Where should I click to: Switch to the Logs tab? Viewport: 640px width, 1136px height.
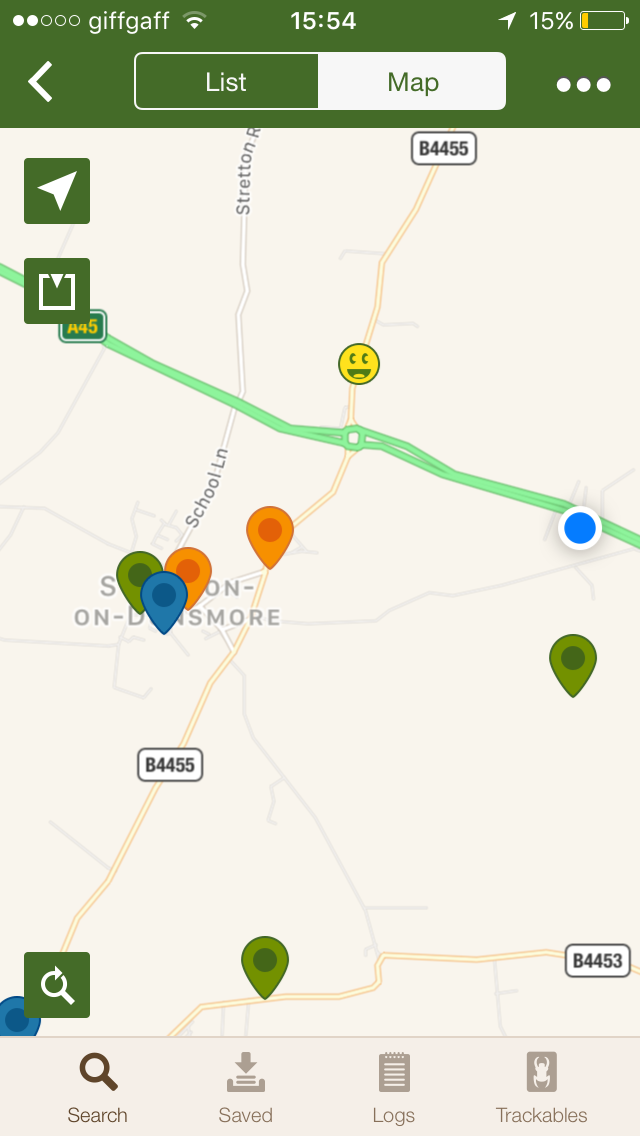pos(394,1087)
